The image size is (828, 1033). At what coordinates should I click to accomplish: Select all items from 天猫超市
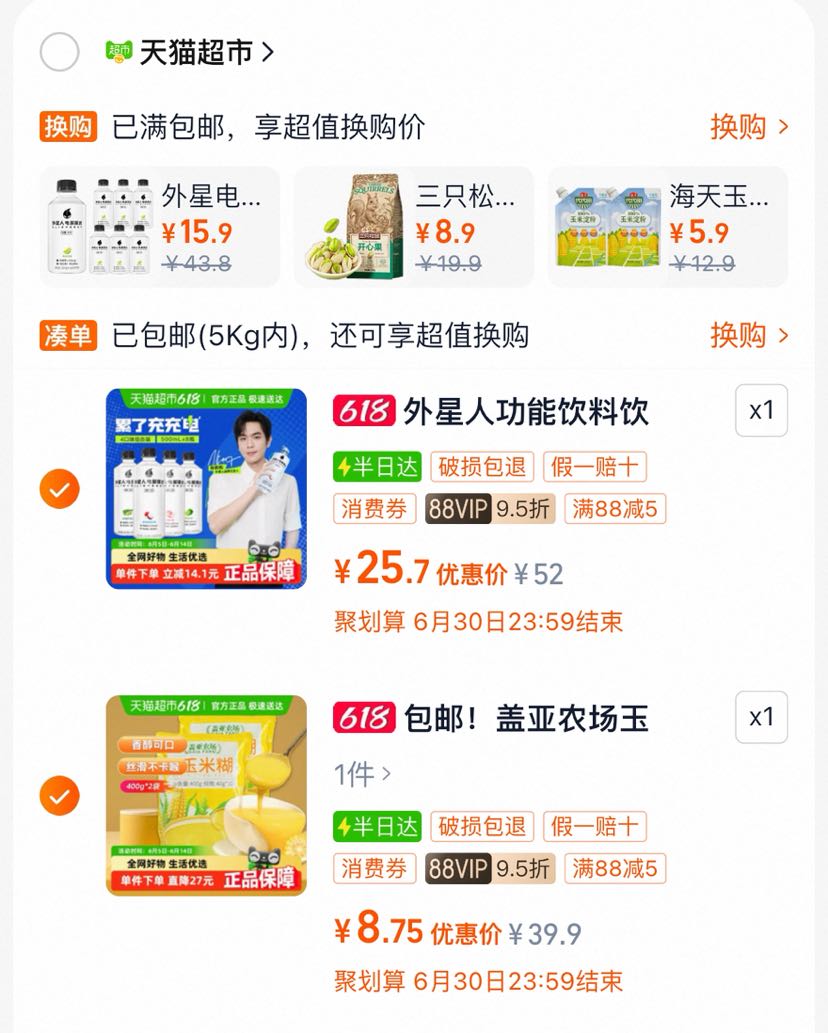[59, 52]
